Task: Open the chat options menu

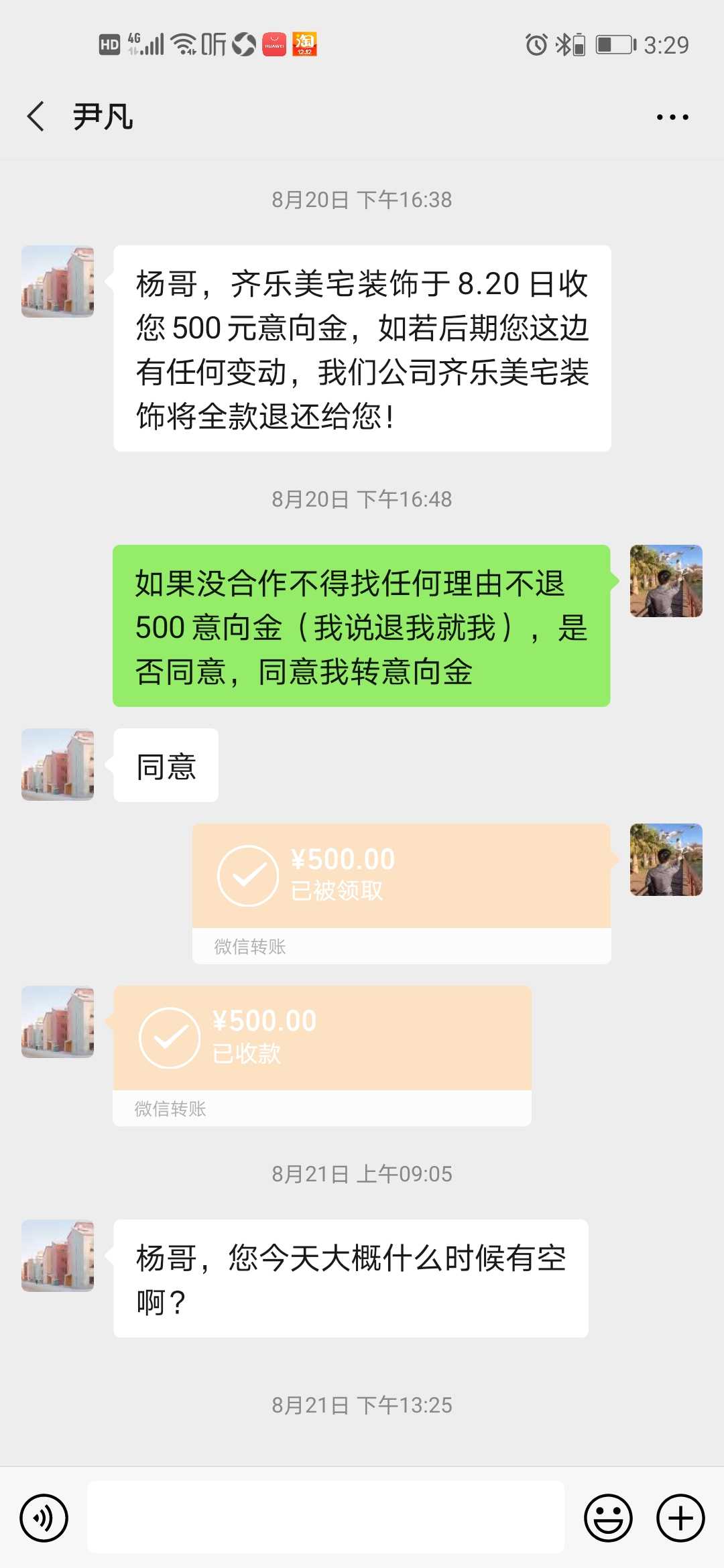Action: [672, 117]
